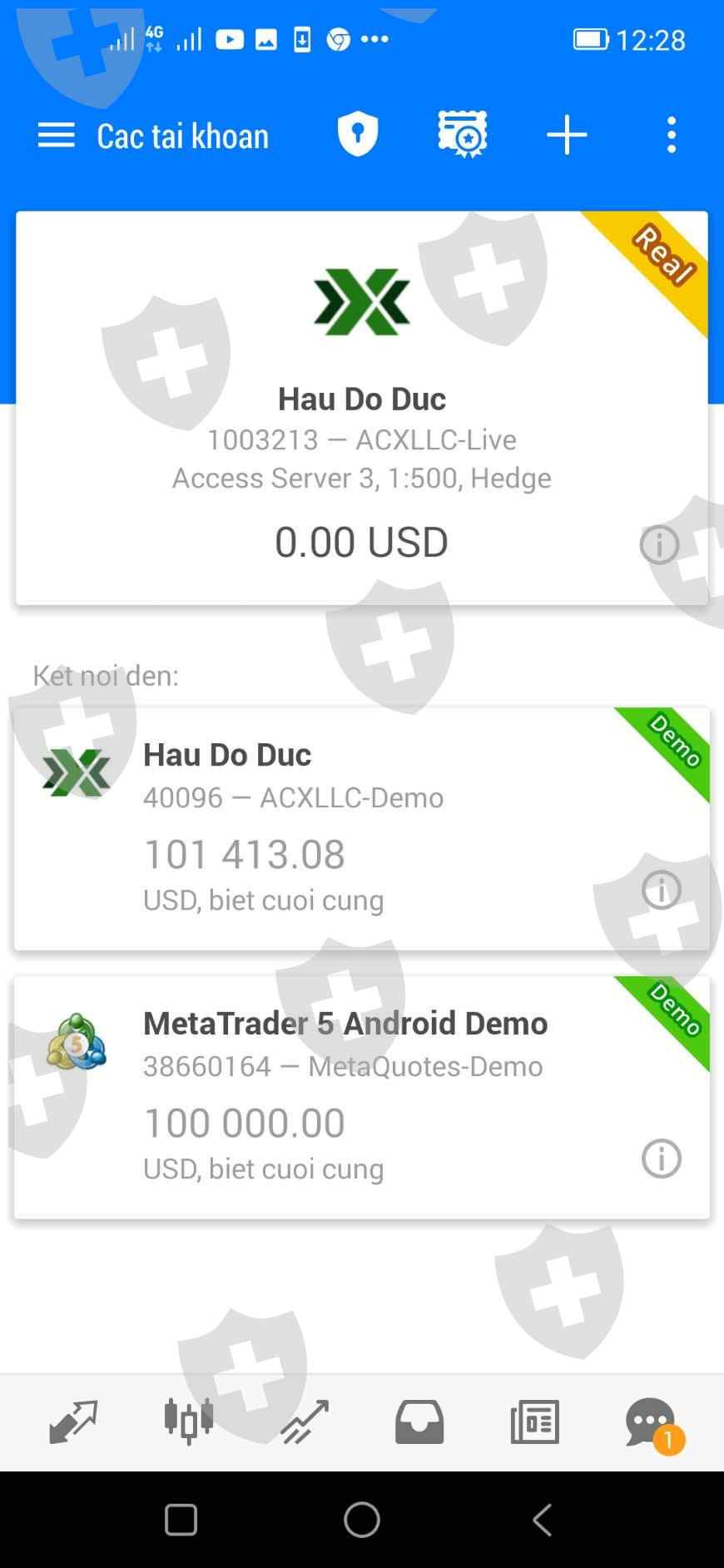724x1568 pixels.
Task: Open the History inbox tab
Action: click(x=419, y=1422)
